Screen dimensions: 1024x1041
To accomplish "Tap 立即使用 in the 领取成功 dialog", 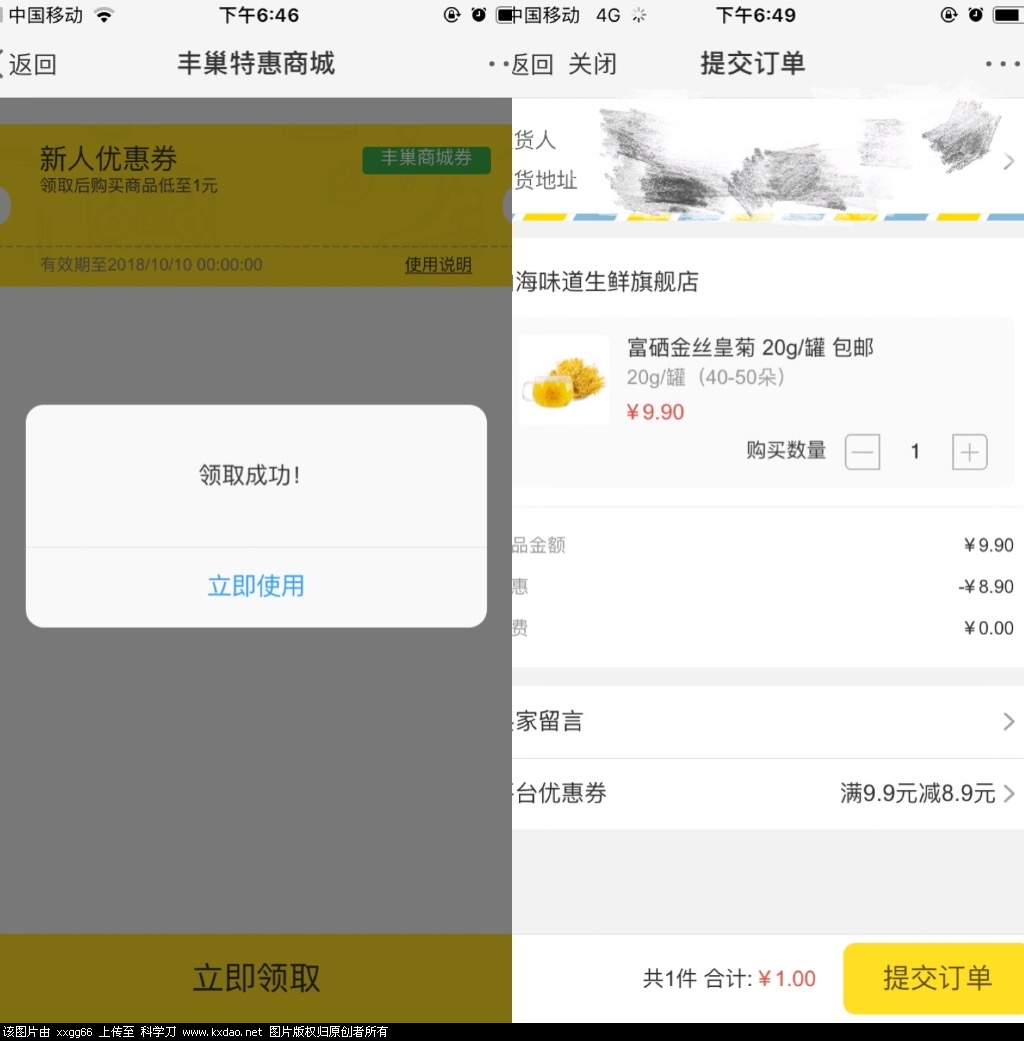I will coord(256,586).
